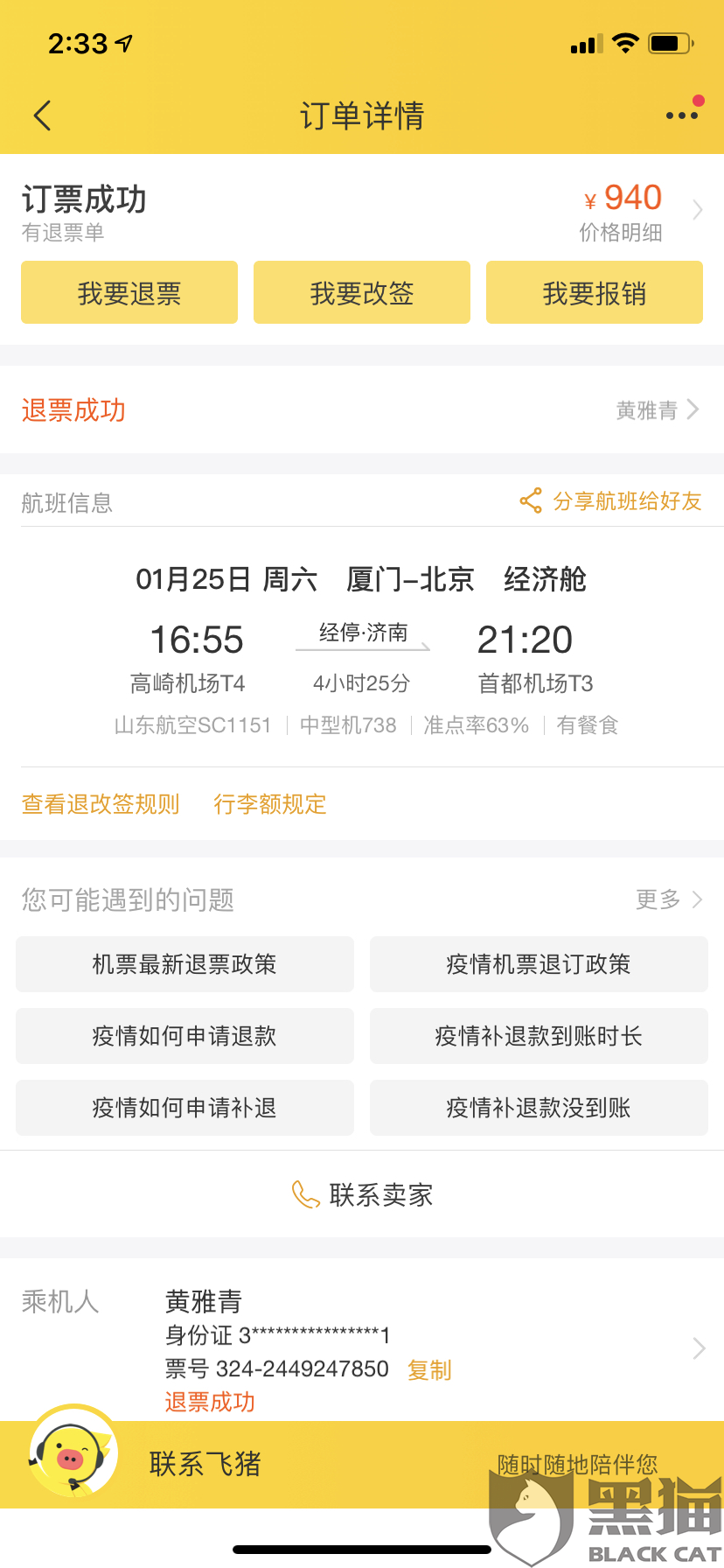This screenshot has height=1568, width=724.
Task: Share flight via 分享航班给好友
Action: [612, 501]
